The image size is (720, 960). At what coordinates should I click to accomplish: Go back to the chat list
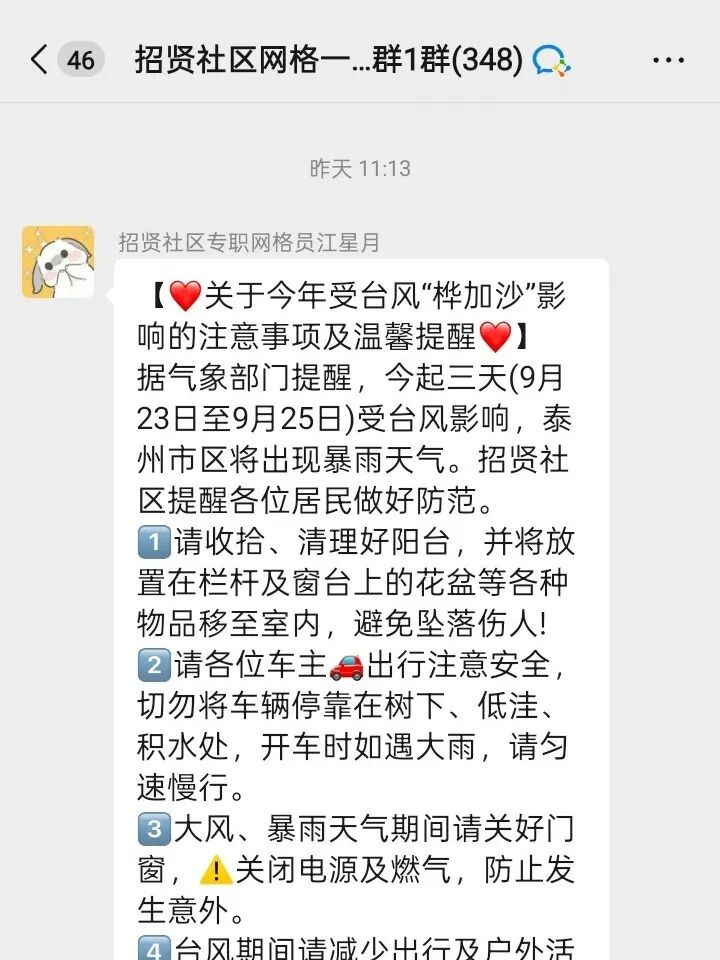pos(40,60)
